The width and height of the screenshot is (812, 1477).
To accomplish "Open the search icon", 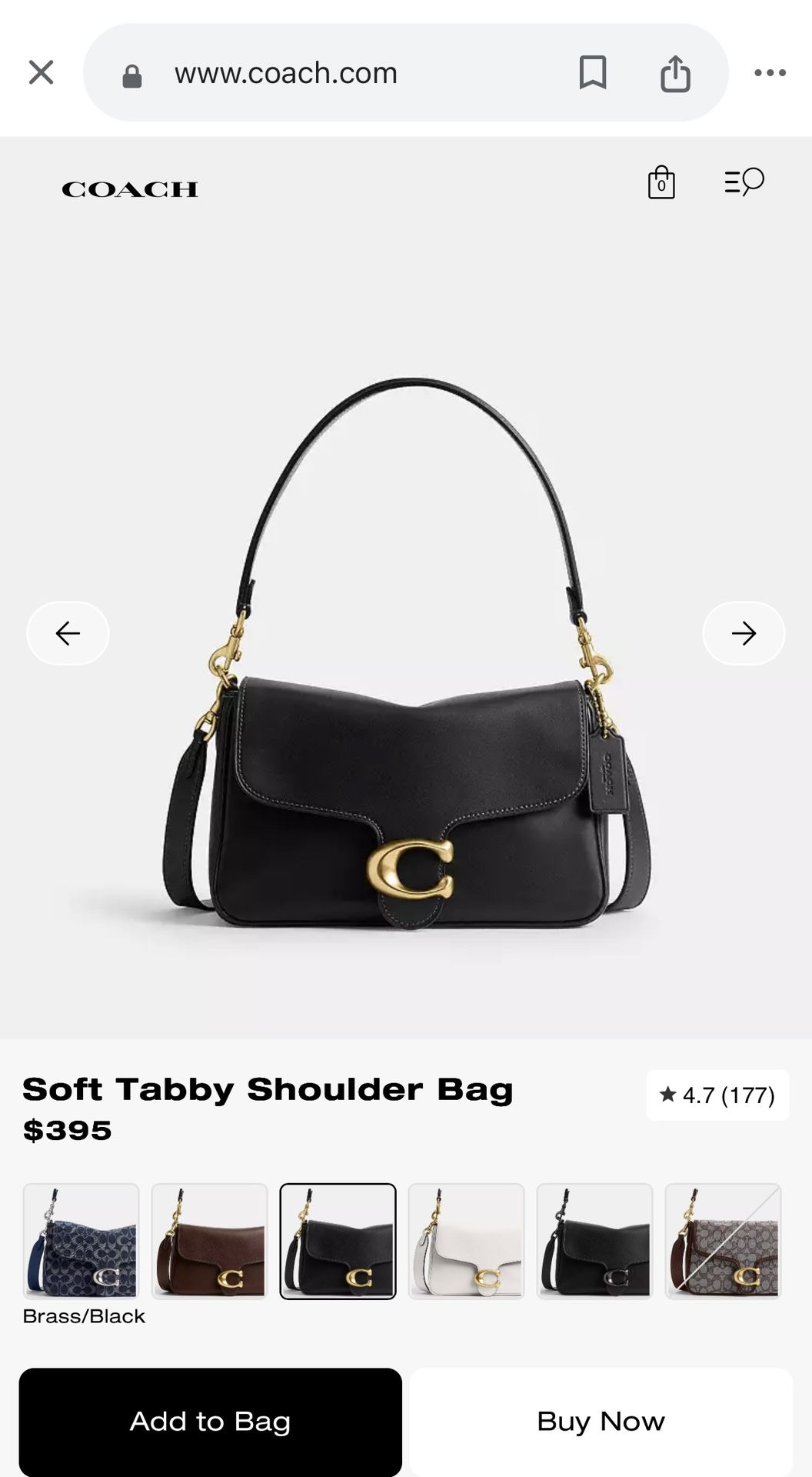I will (744, 182).
